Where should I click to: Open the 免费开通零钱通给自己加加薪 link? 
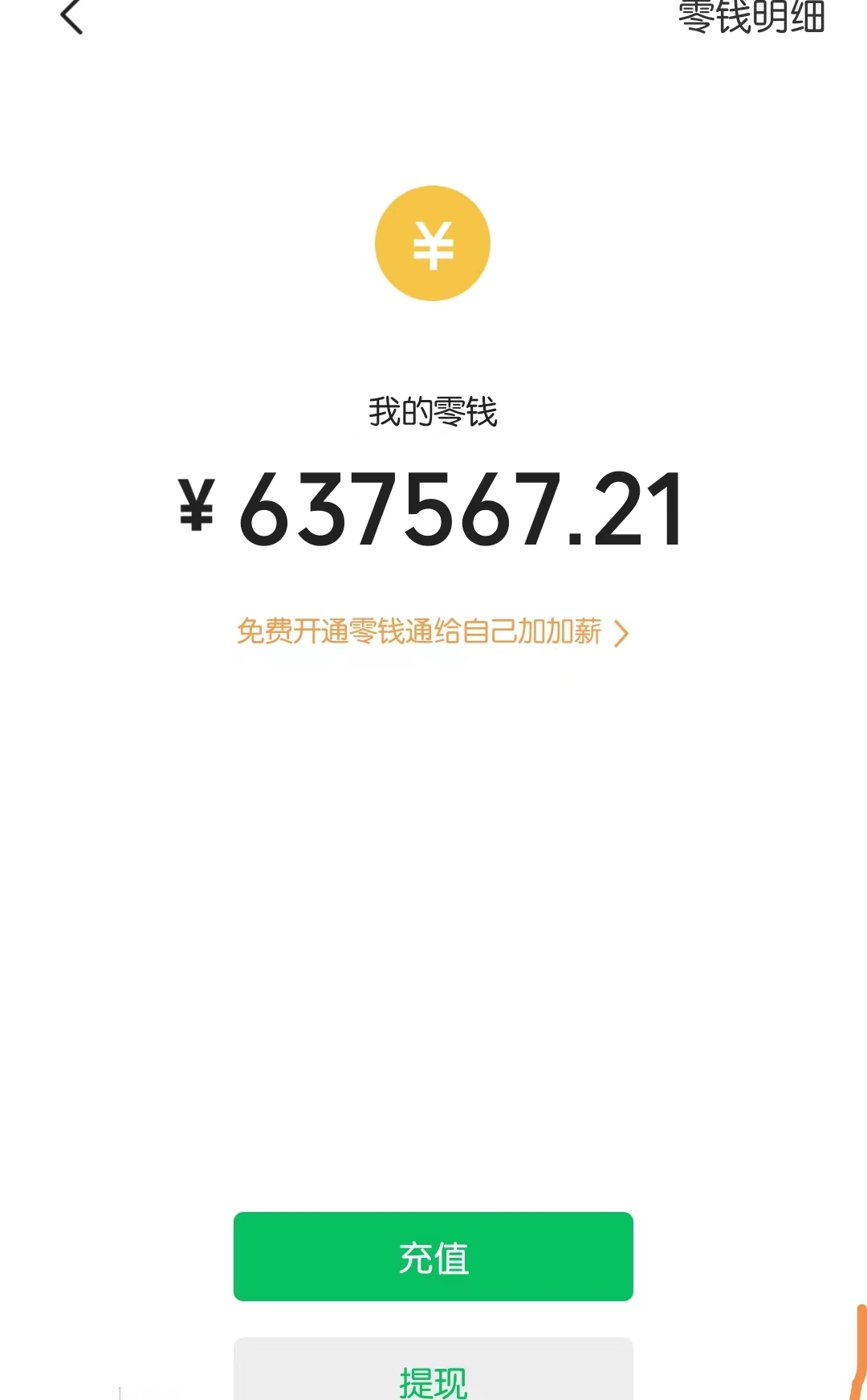point(432,632)
